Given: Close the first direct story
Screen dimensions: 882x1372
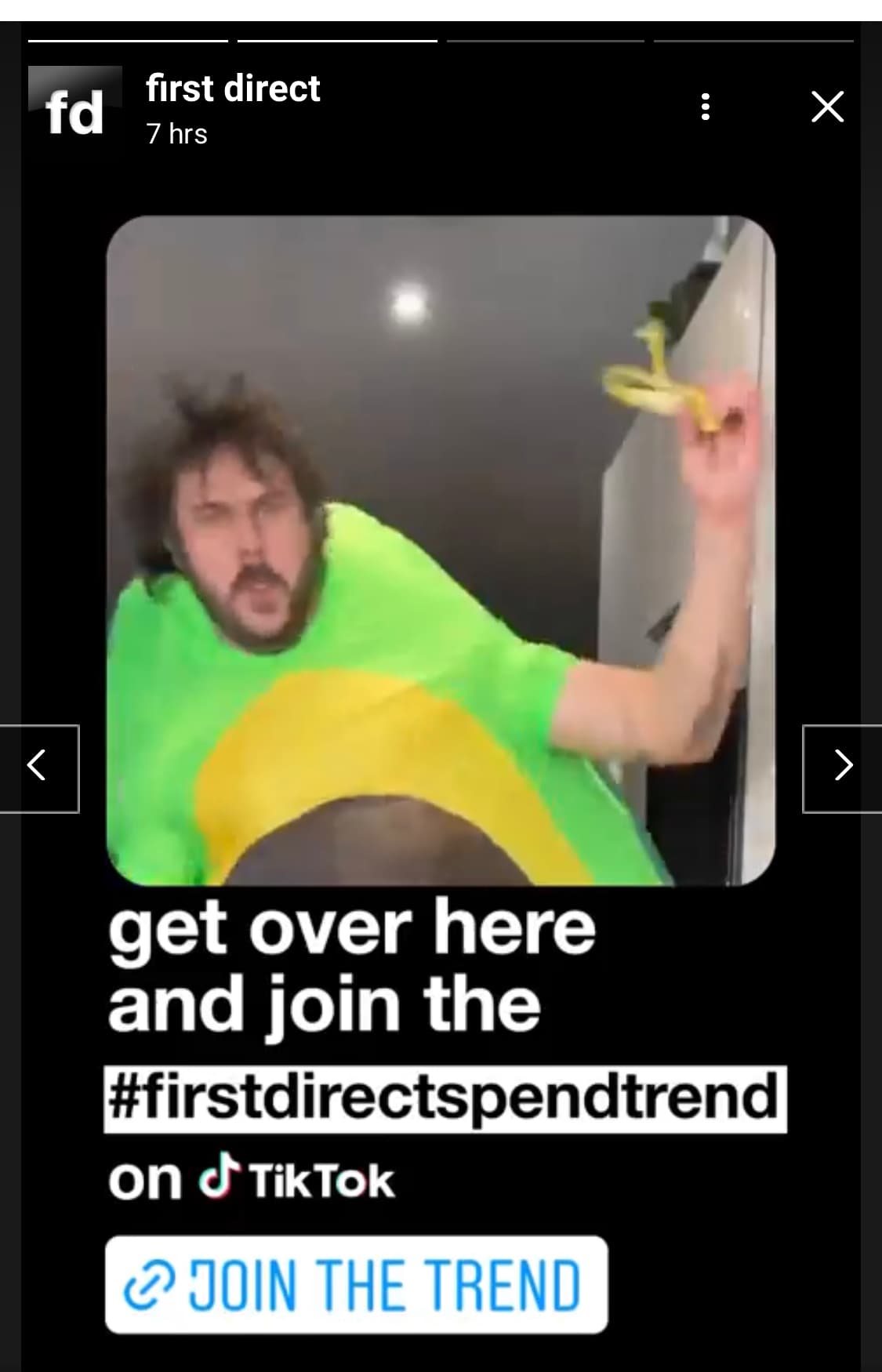Looking at the screenshot, I should 827,107.
